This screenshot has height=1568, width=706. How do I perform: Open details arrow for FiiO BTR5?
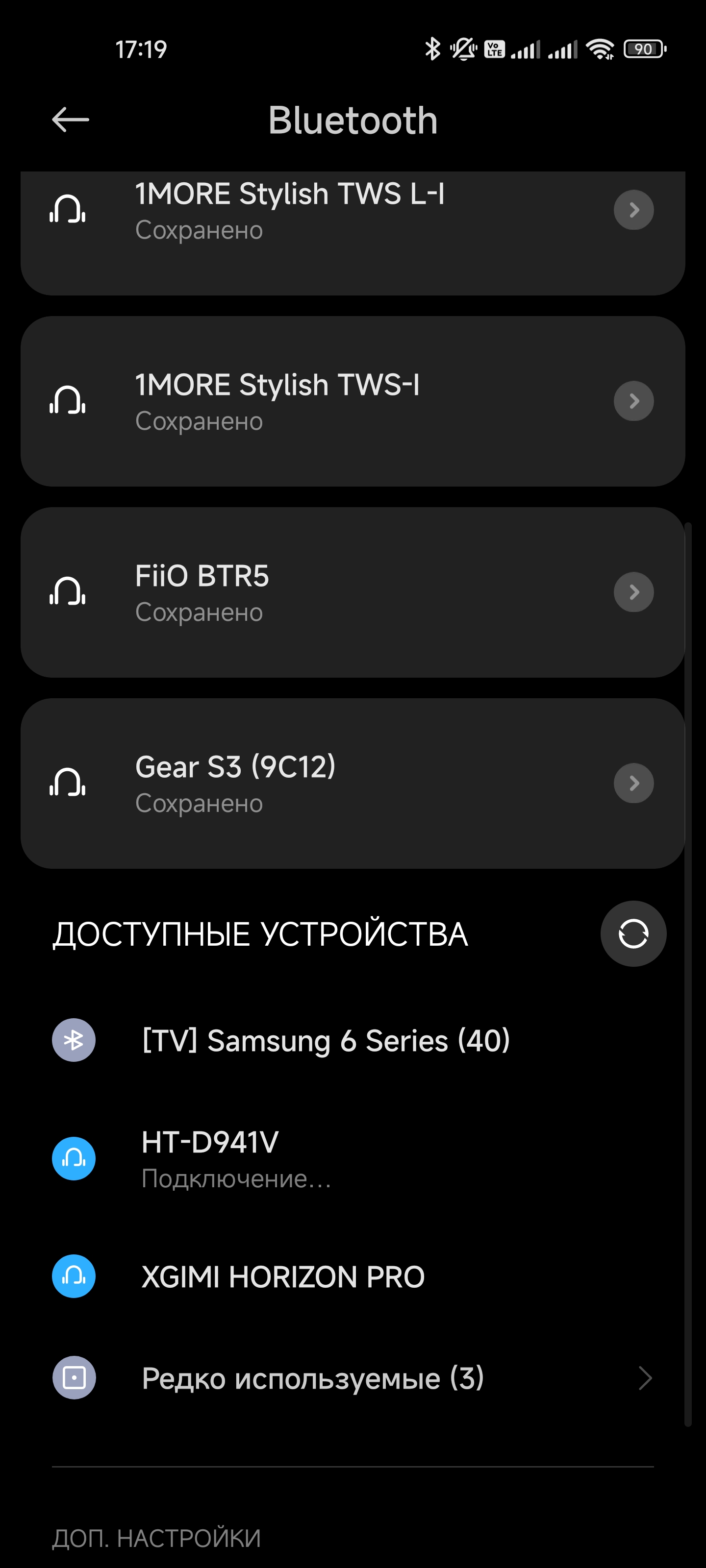coord(633,592)
